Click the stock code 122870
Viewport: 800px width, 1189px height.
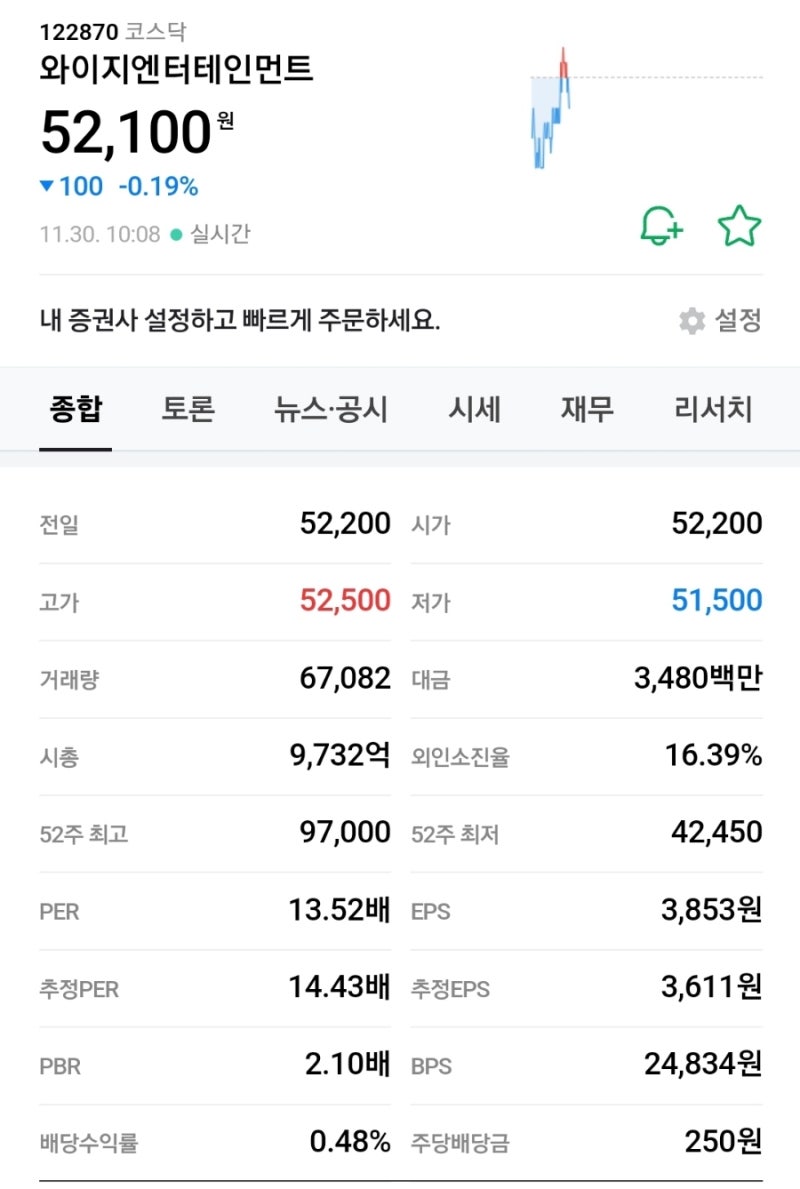tap(72, 31)
